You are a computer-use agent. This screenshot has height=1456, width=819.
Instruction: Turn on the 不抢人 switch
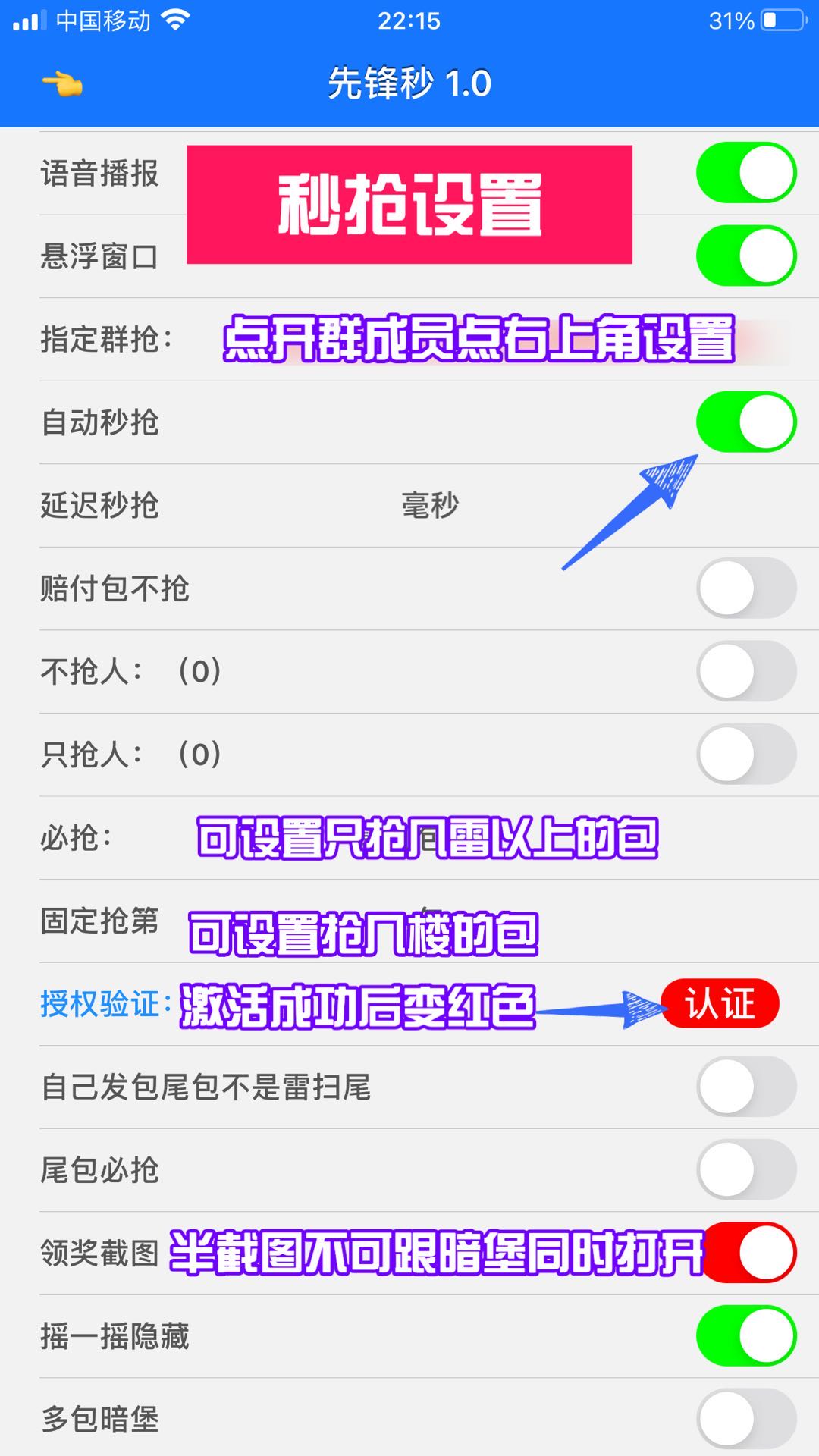746,671
